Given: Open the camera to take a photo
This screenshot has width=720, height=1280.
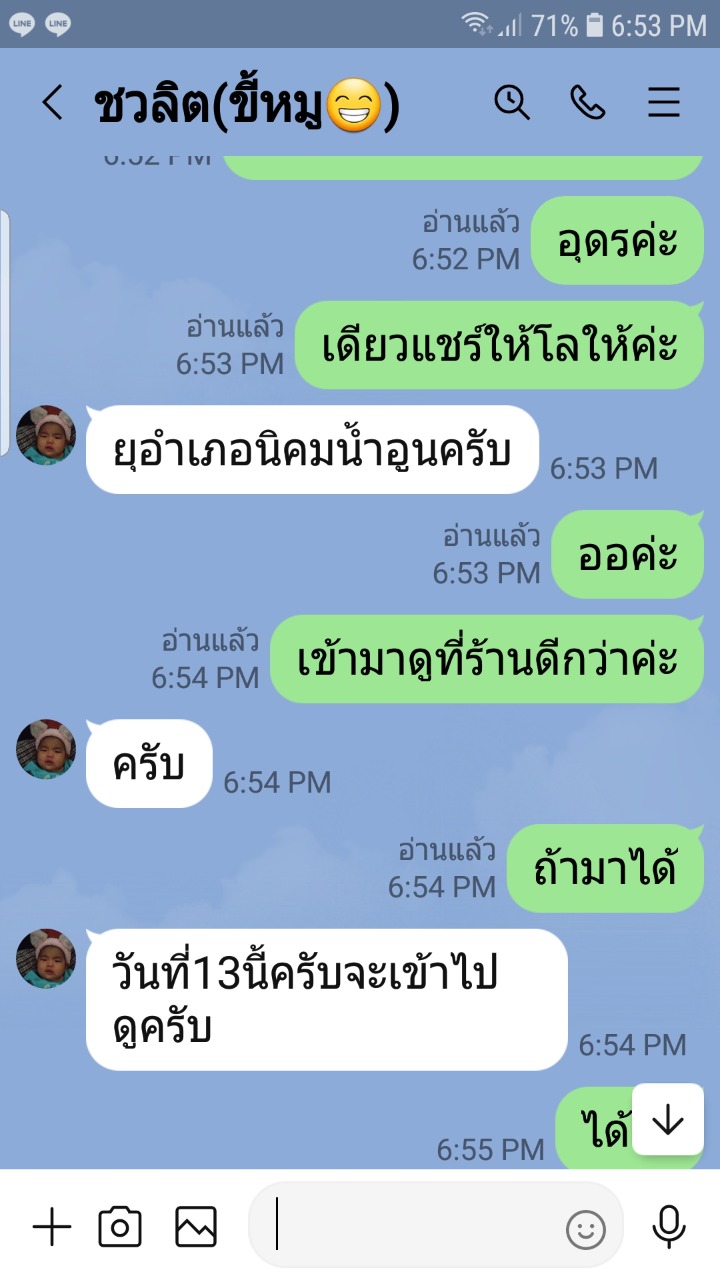Looking at the screenshot, I should (120, 1226).
